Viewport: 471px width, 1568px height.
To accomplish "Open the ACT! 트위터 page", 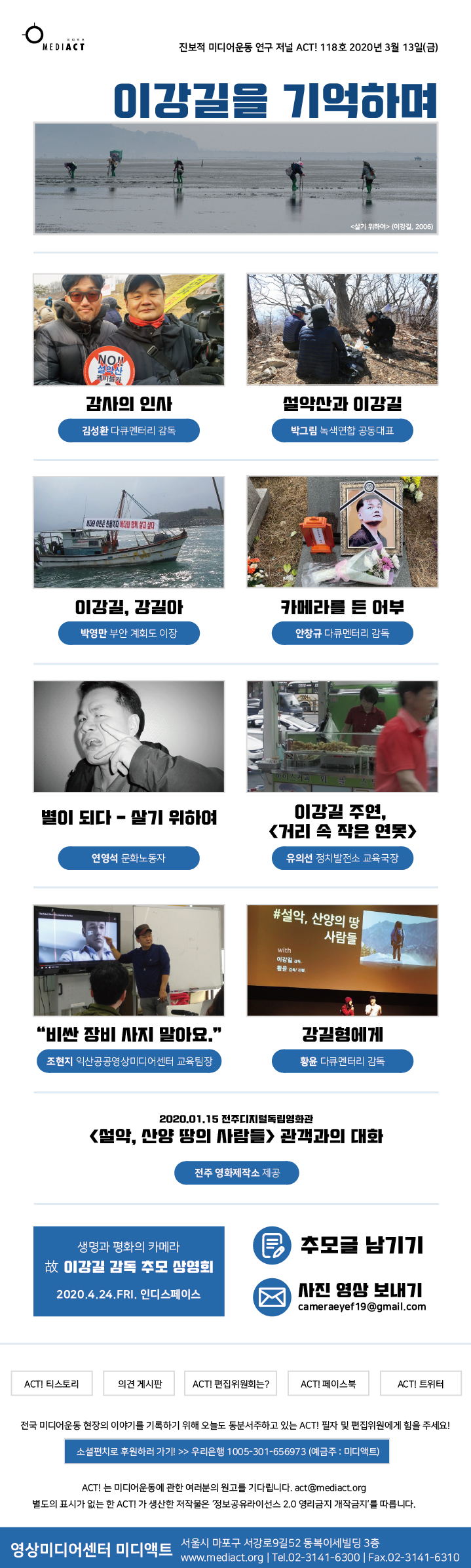I will pyautogui.click(x=421, y=1383).
